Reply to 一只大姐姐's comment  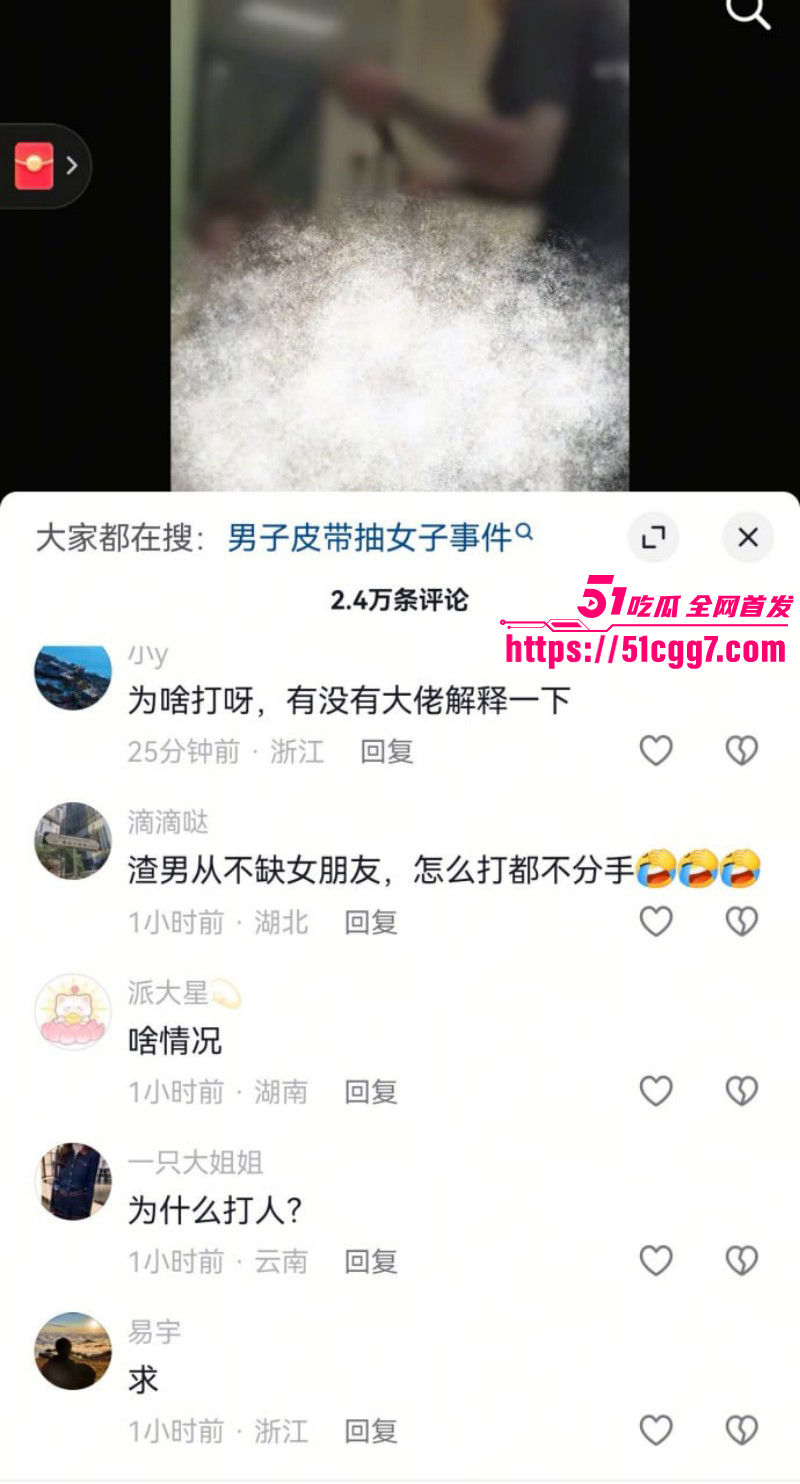371,1261
